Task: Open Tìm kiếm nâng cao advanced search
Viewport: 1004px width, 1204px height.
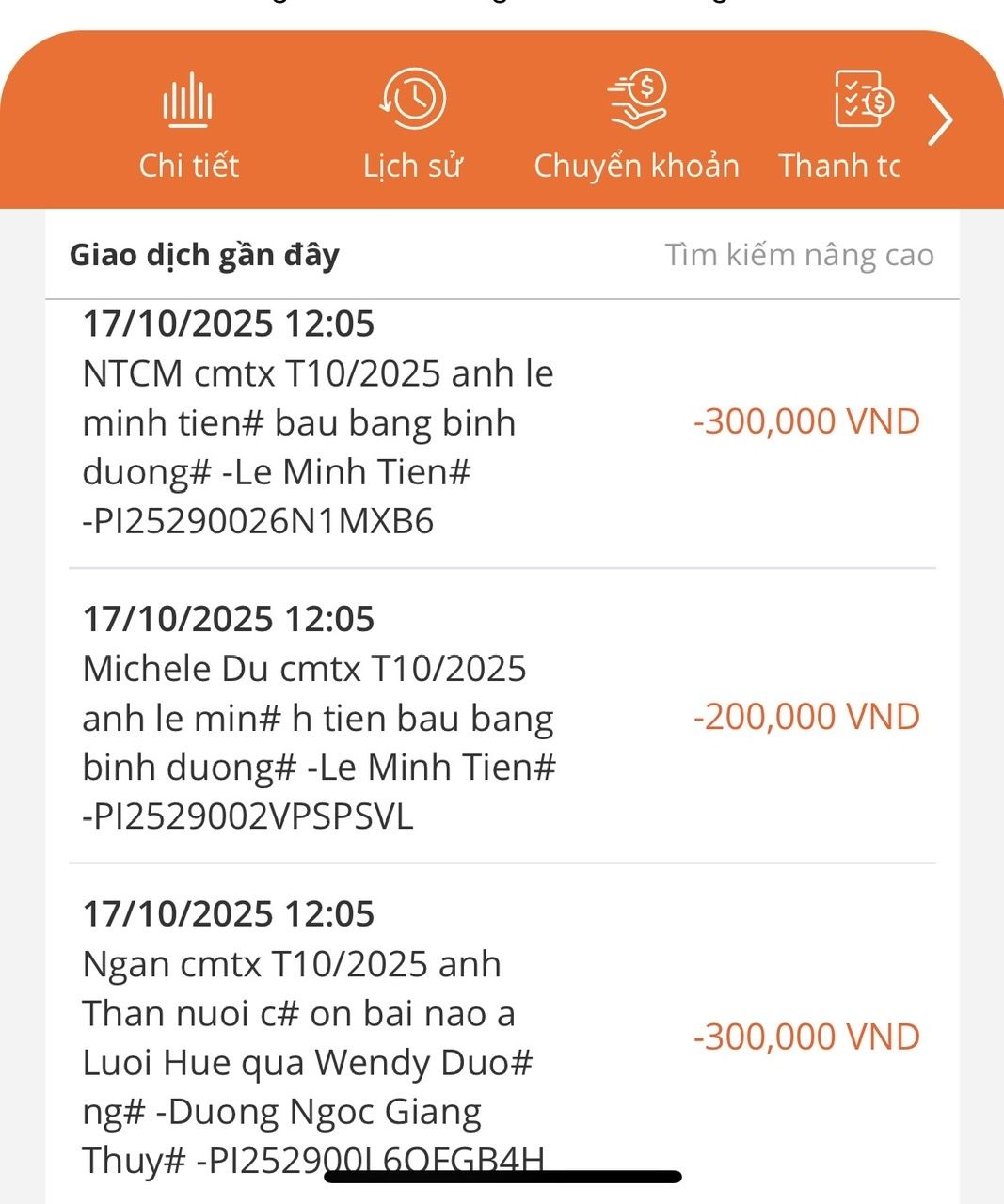Action: coord(799,255)
